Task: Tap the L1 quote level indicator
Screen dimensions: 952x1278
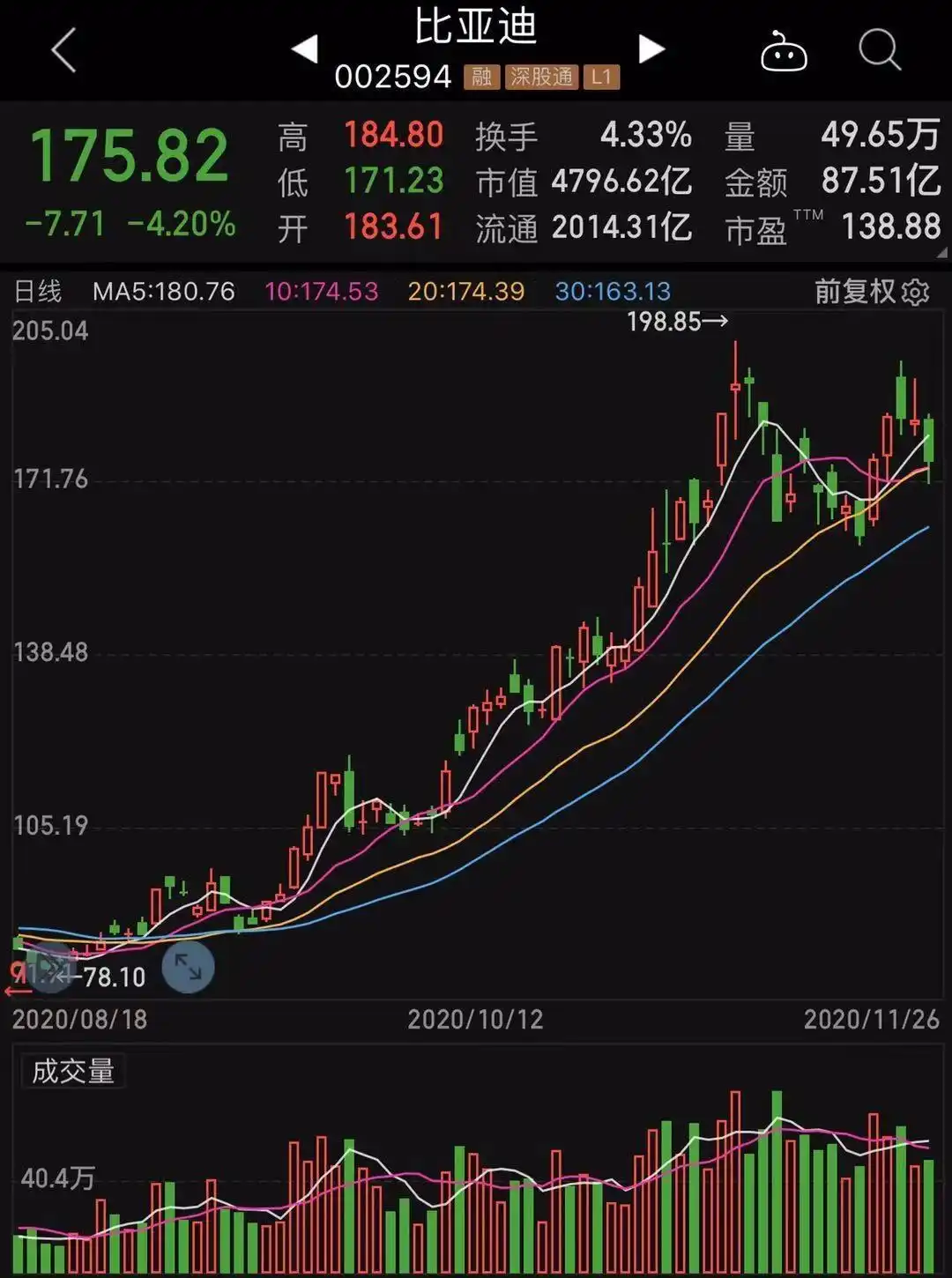Action: coord(603,78)
